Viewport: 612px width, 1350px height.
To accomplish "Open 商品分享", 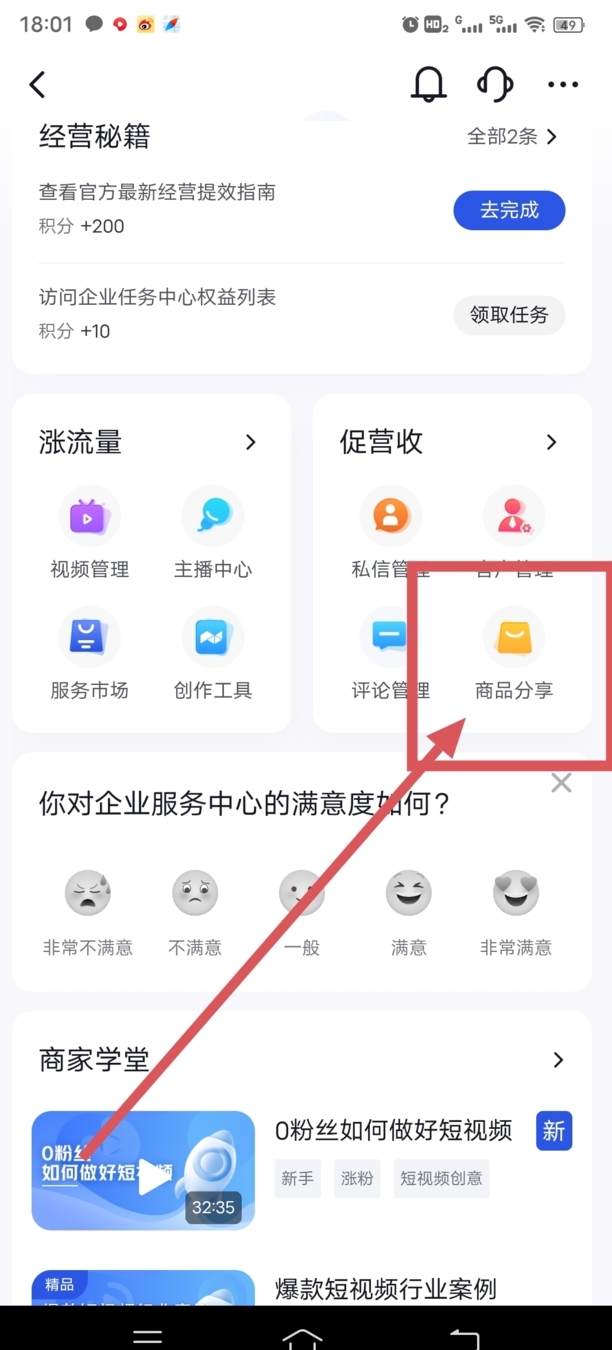I will pyautogui.click(x=514, y=654).
